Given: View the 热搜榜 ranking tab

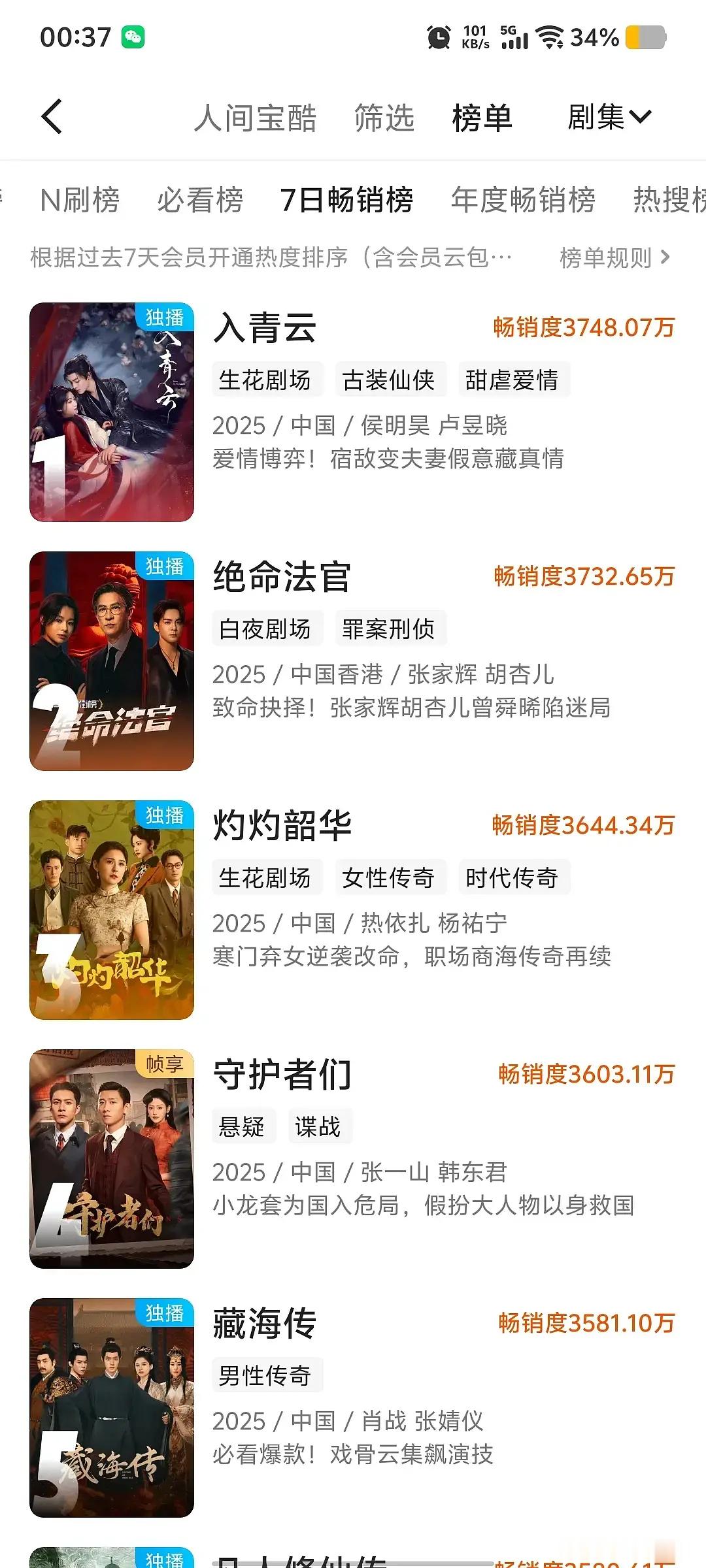Looking at the screenshot, I should click(x=669, y=200).
